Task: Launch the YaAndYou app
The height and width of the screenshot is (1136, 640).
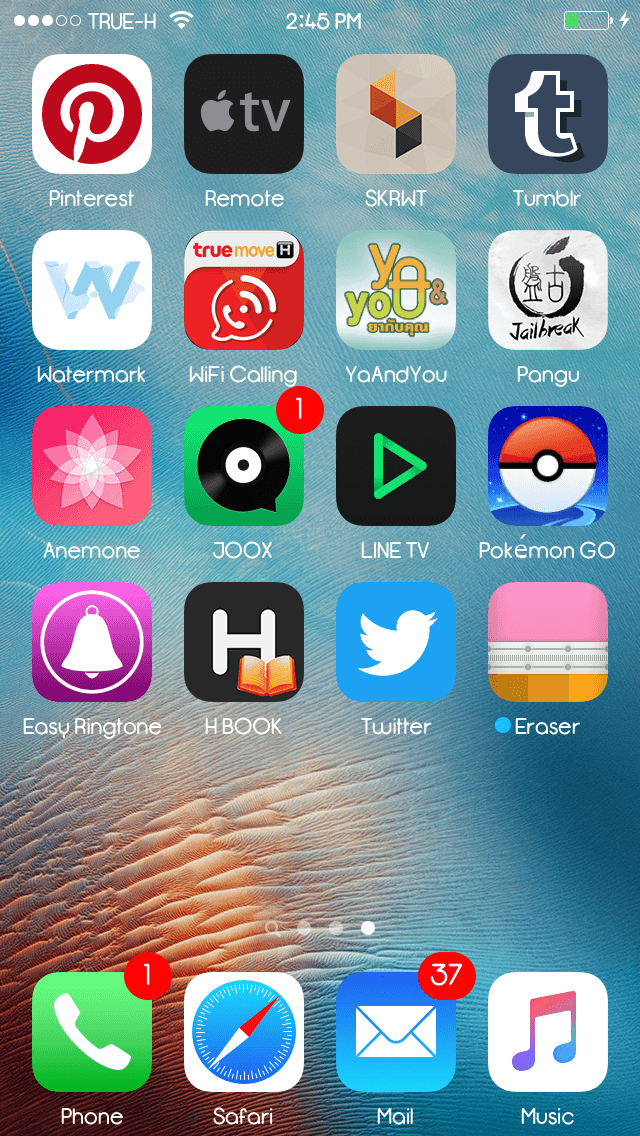Action: 396,290
